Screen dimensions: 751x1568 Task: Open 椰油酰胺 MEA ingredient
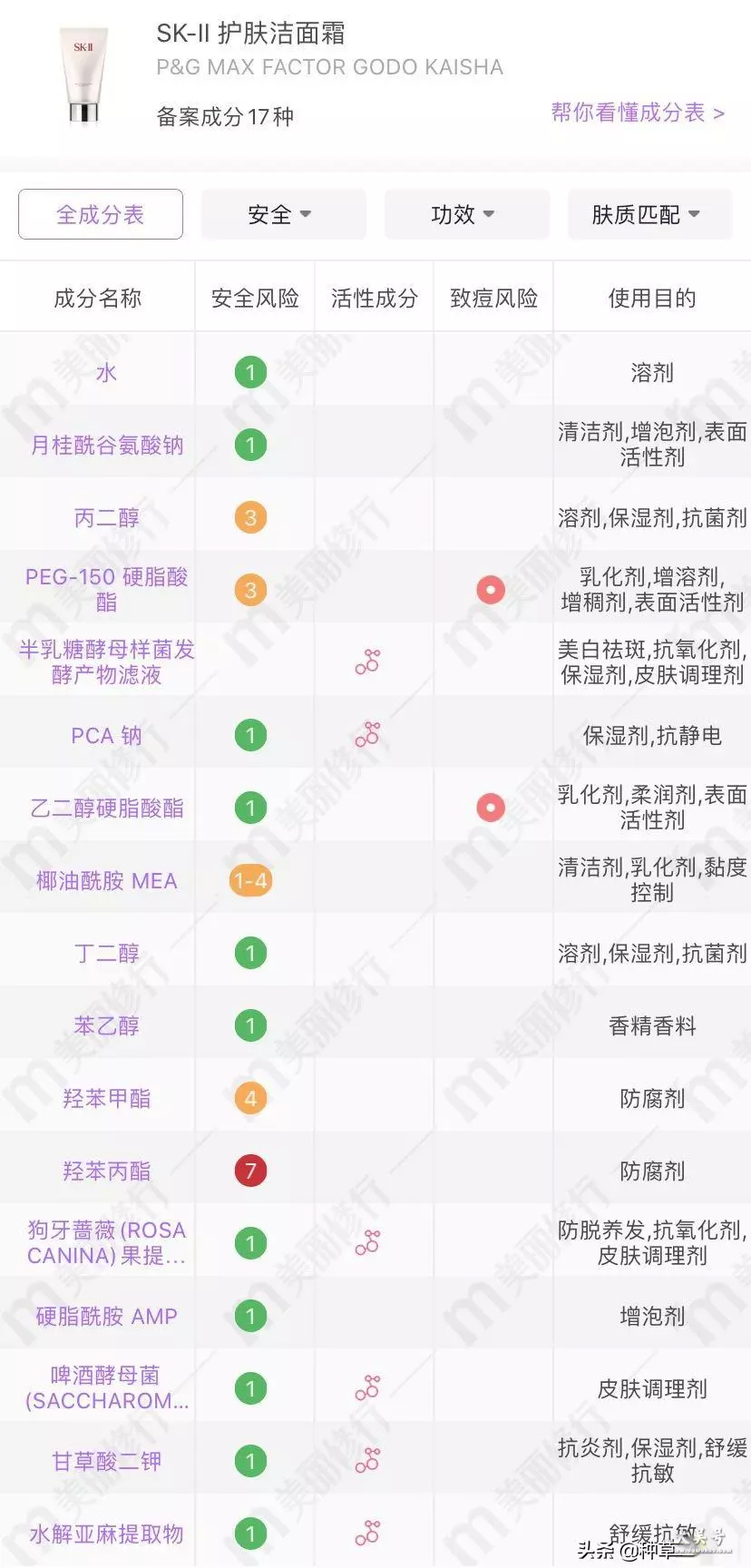coord(107,881)
